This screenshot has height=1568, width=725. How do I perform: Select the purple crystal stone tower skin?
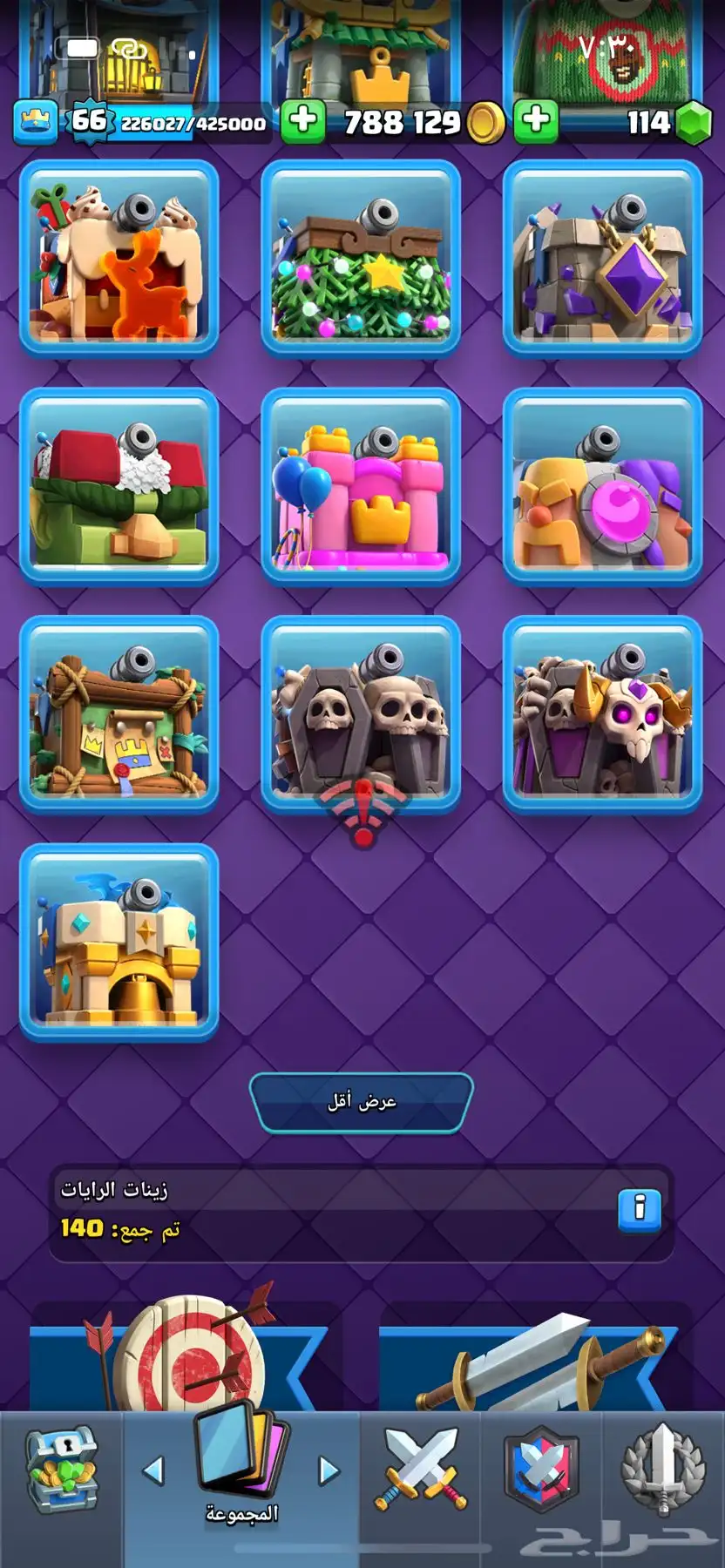pos(602,258)
